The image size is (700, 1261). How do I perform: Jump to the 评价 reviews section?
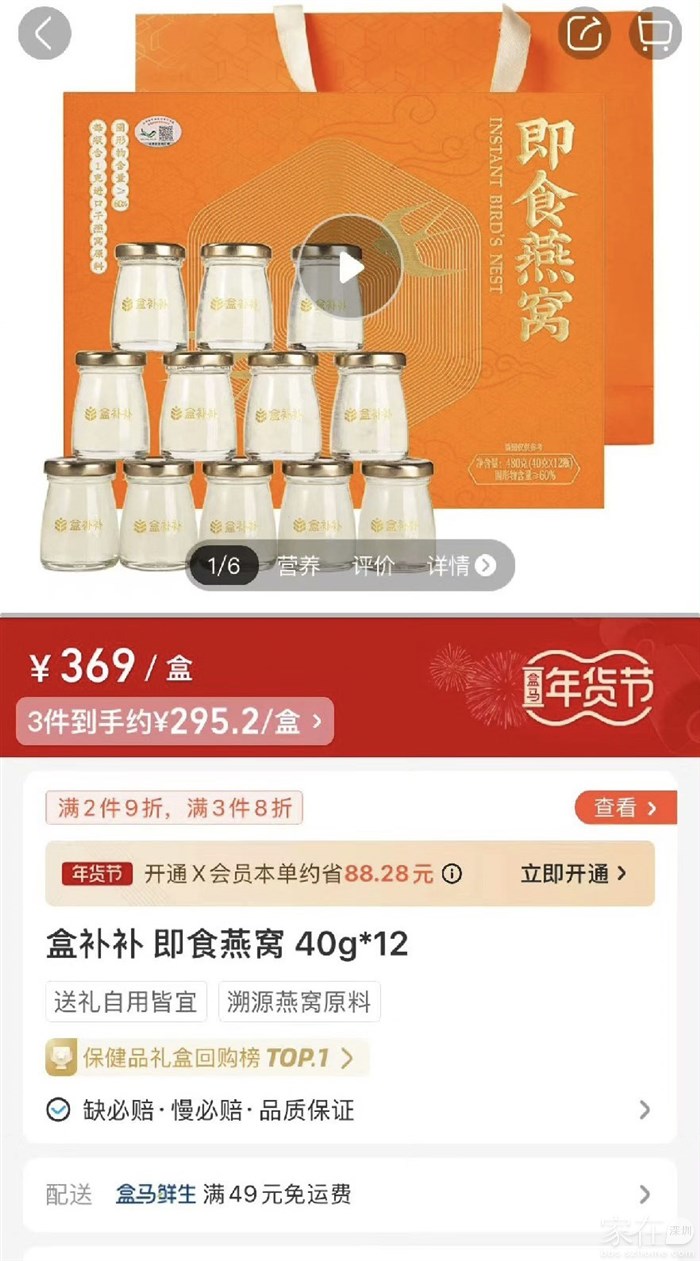[372, 566]
